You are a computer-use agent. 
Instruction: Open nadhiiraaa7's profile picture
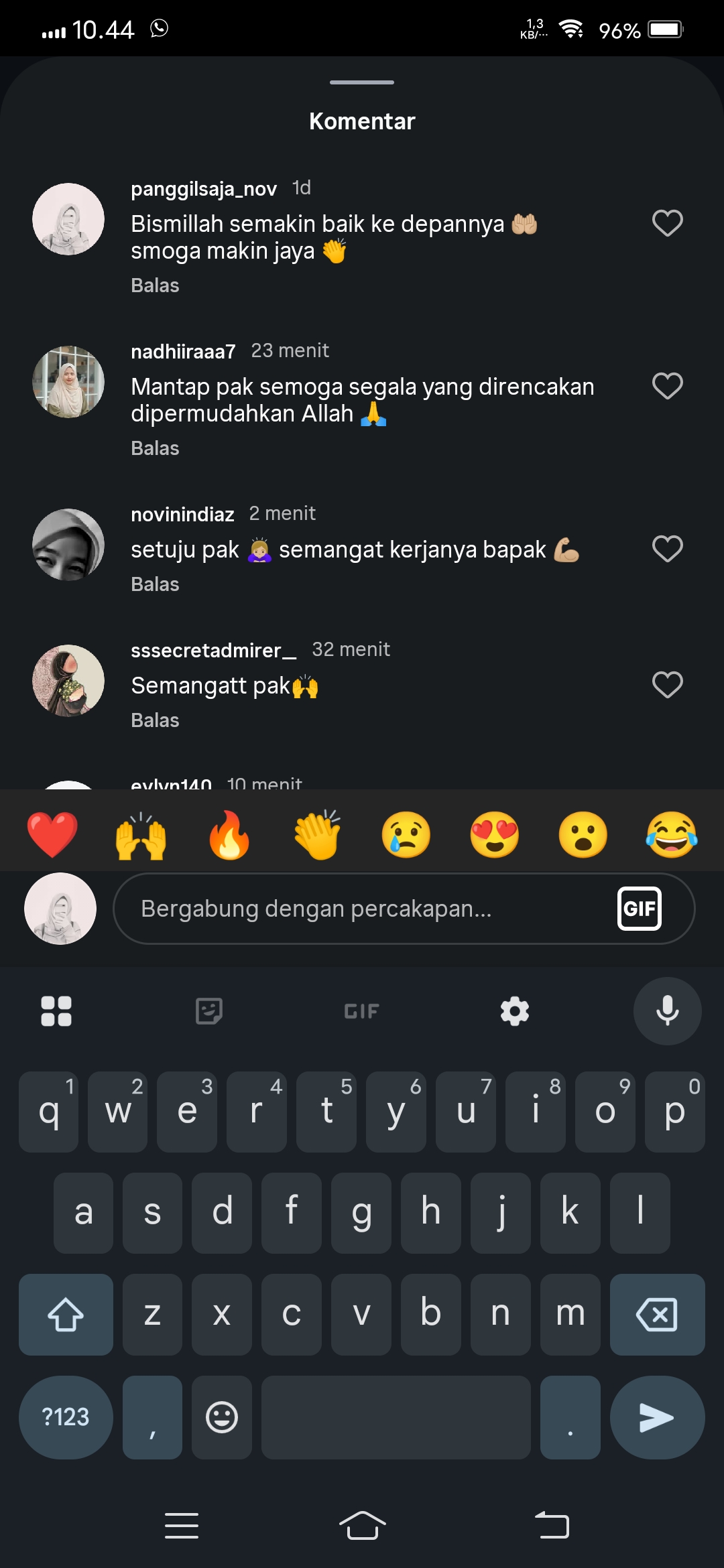[x=68, y=382]
